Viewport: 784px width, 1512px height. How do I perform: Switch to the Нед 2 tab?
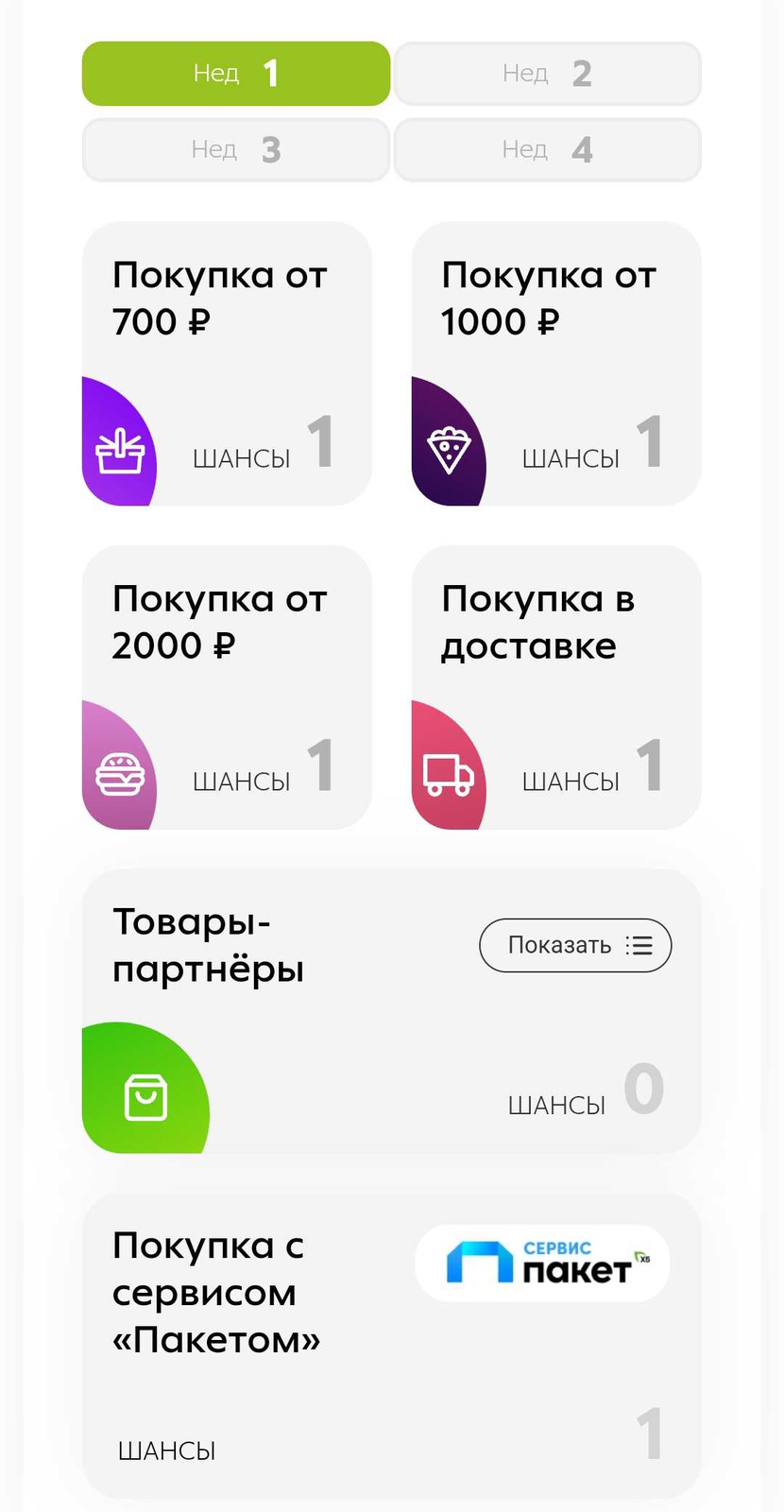click(x=547, y=74)
